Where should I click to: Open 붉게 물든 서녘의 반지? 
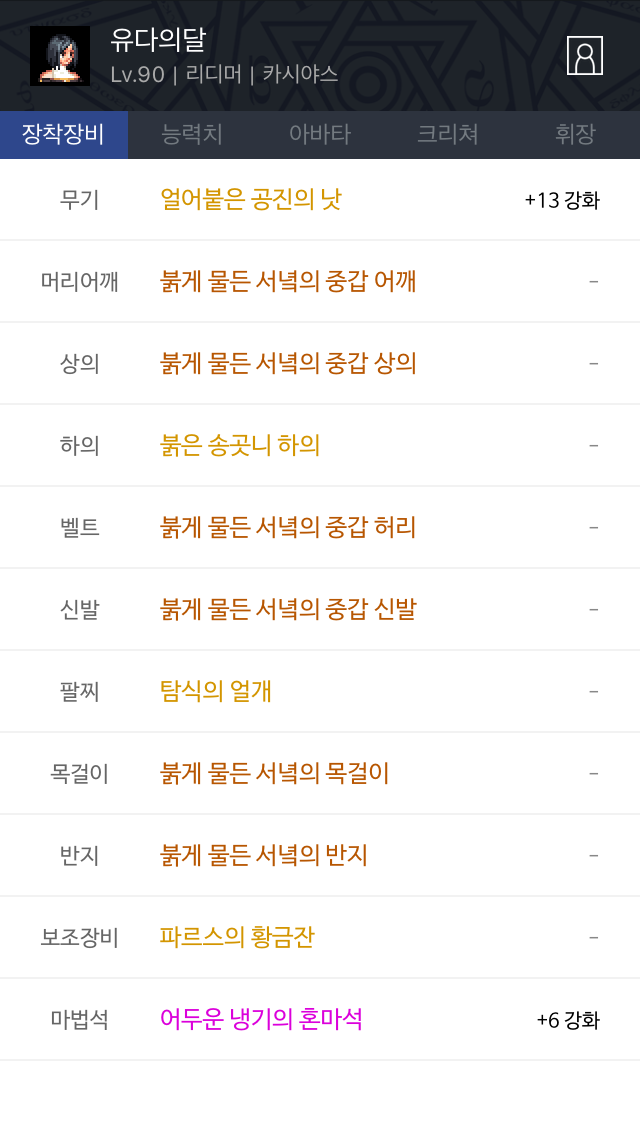coord(264,855)
